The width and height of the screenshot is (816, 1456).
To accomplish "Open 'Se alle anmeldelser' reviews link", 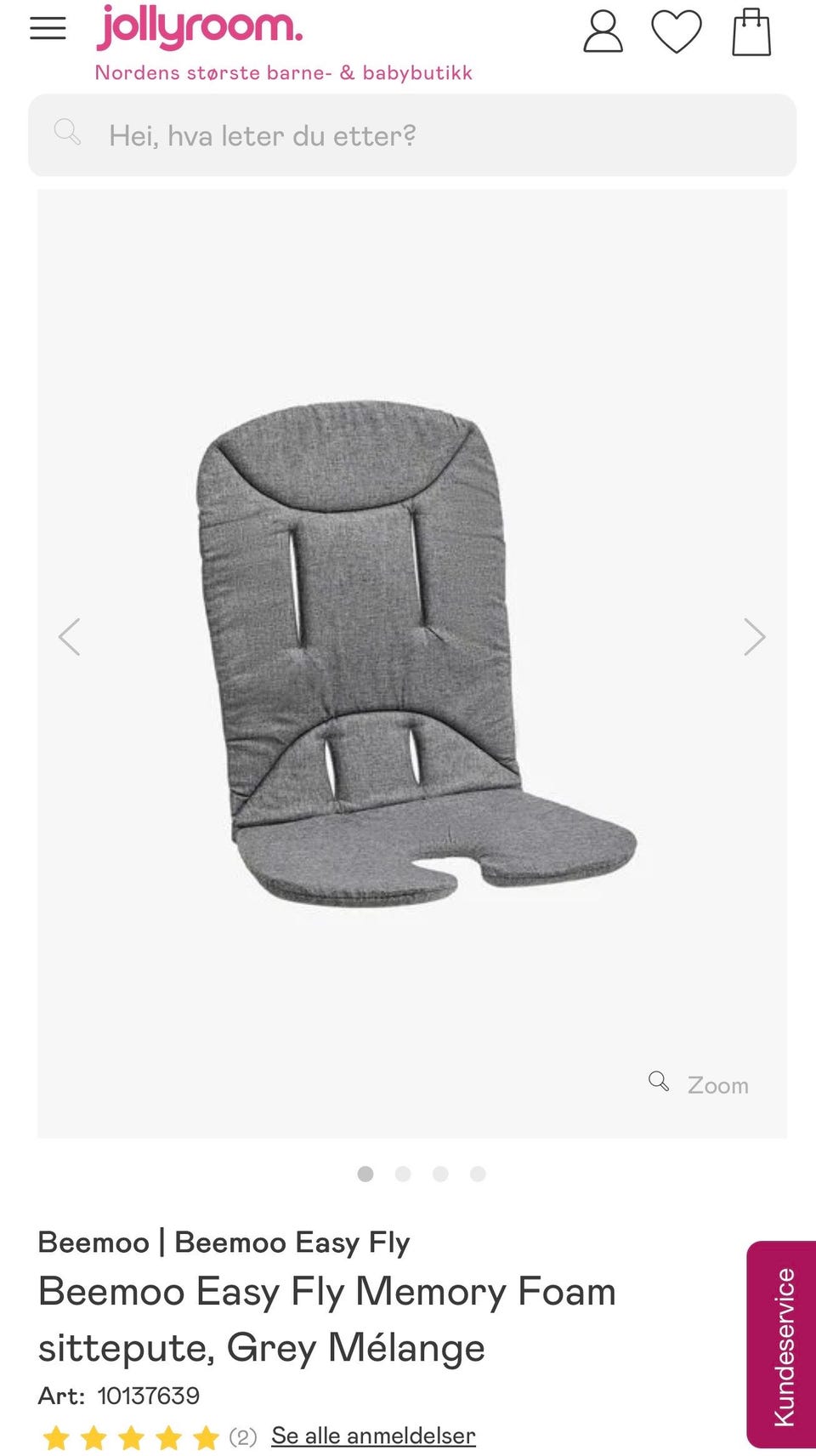I will click(x=373, y=1436).
